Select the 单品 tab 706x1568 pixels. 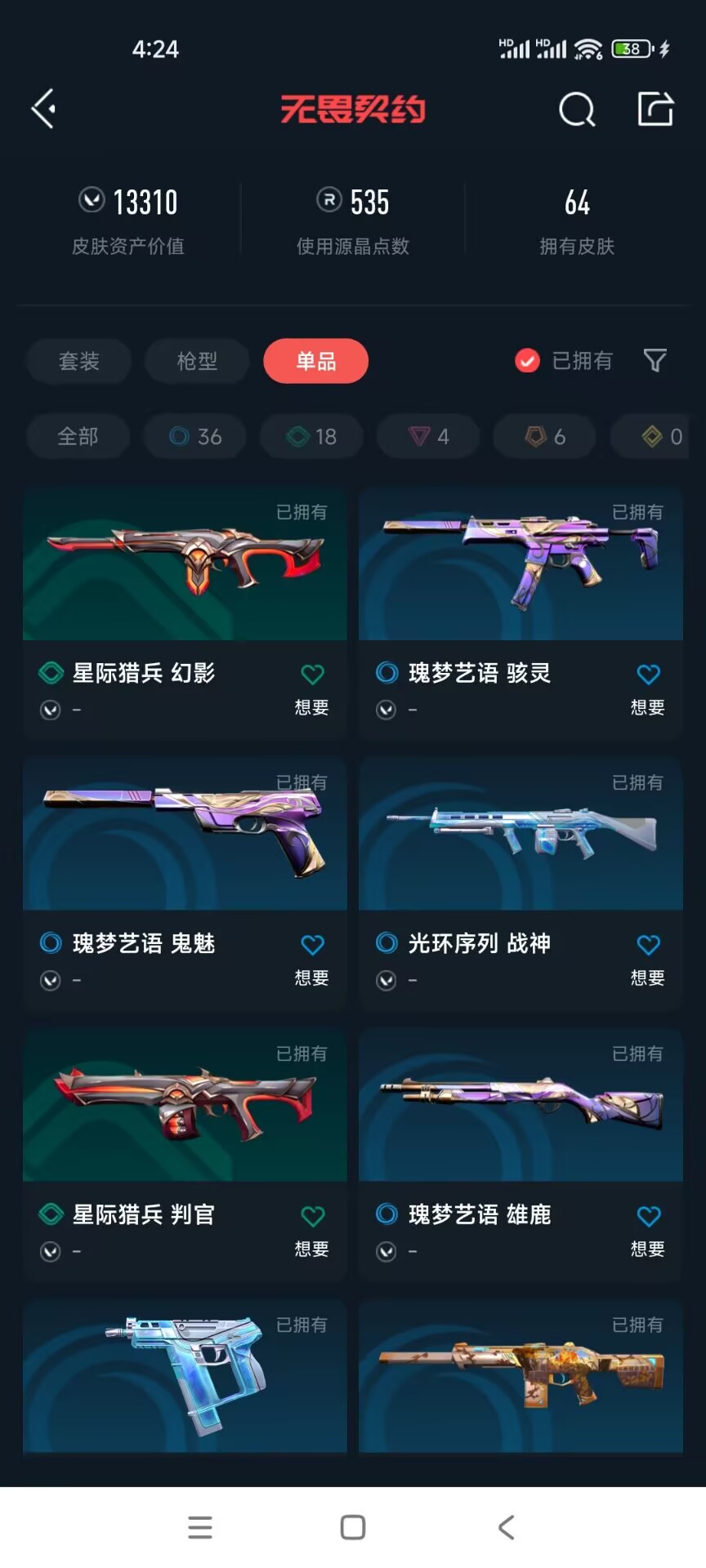315,361
